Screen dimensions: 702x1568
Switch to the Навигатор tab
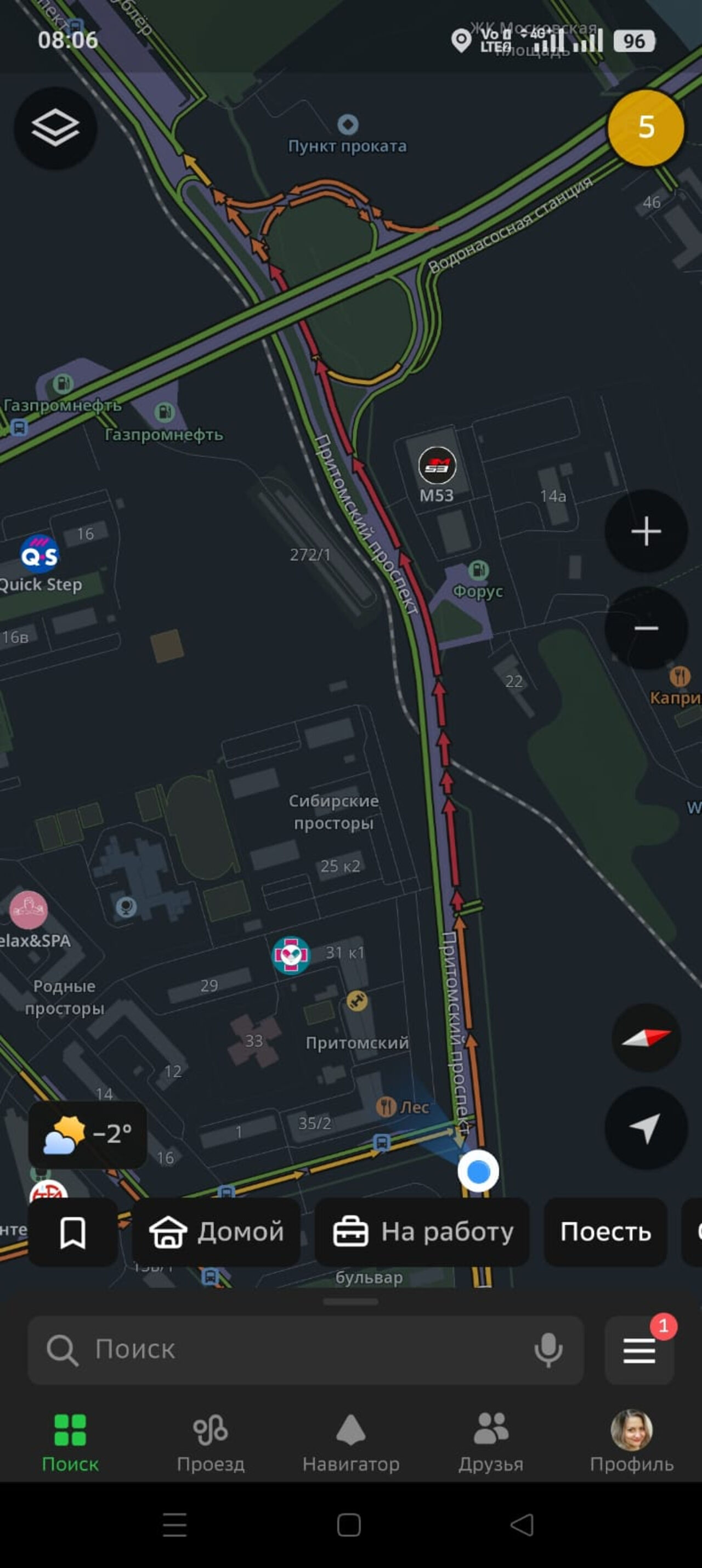350,1442
